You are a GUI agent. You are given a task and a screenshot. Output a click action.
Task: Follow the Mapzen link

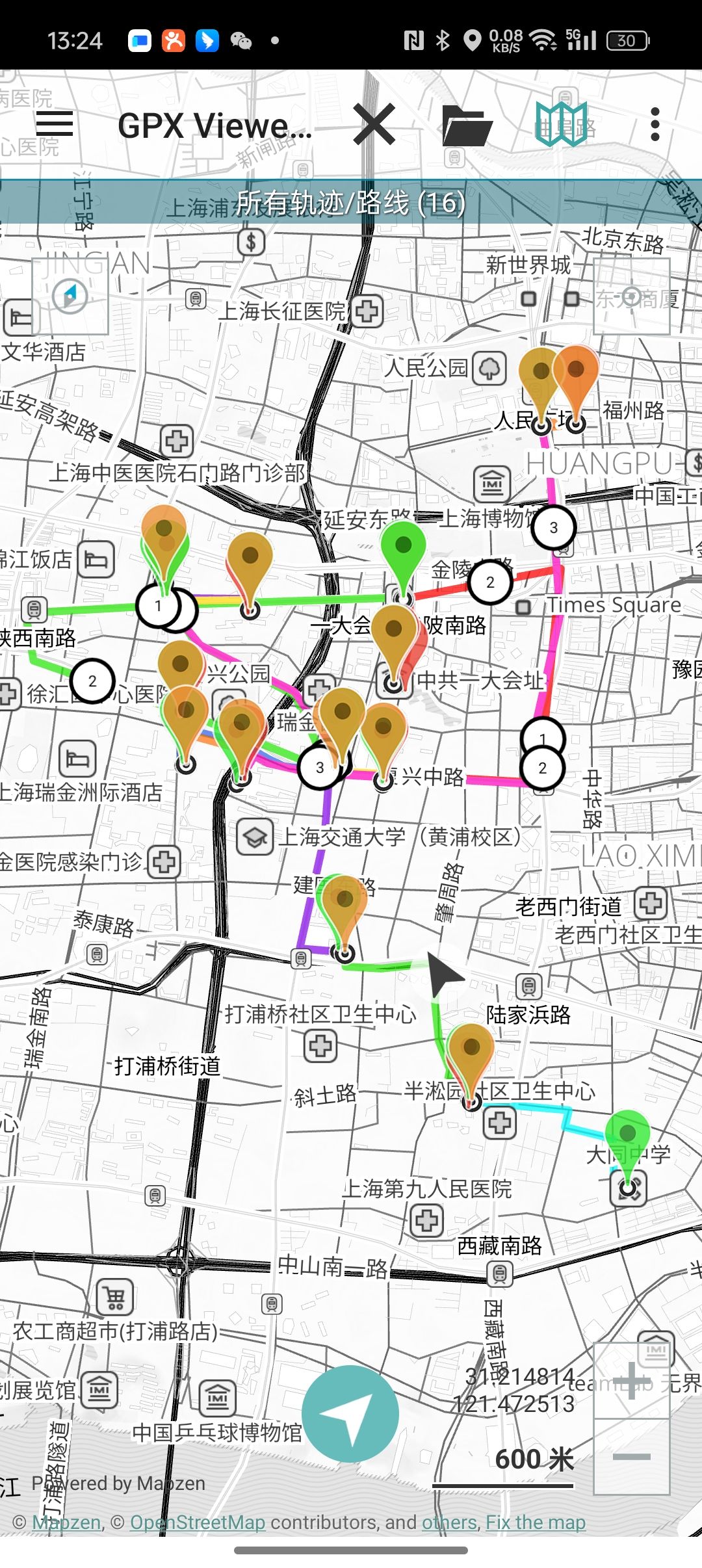66,1522
